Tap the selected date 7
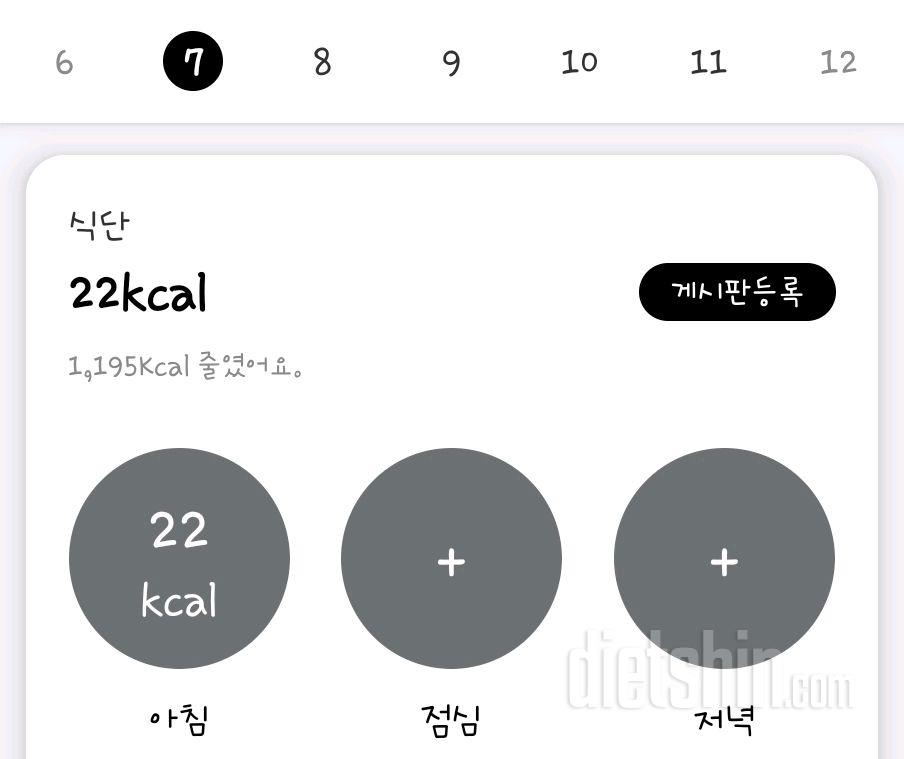 coord(193,62)
